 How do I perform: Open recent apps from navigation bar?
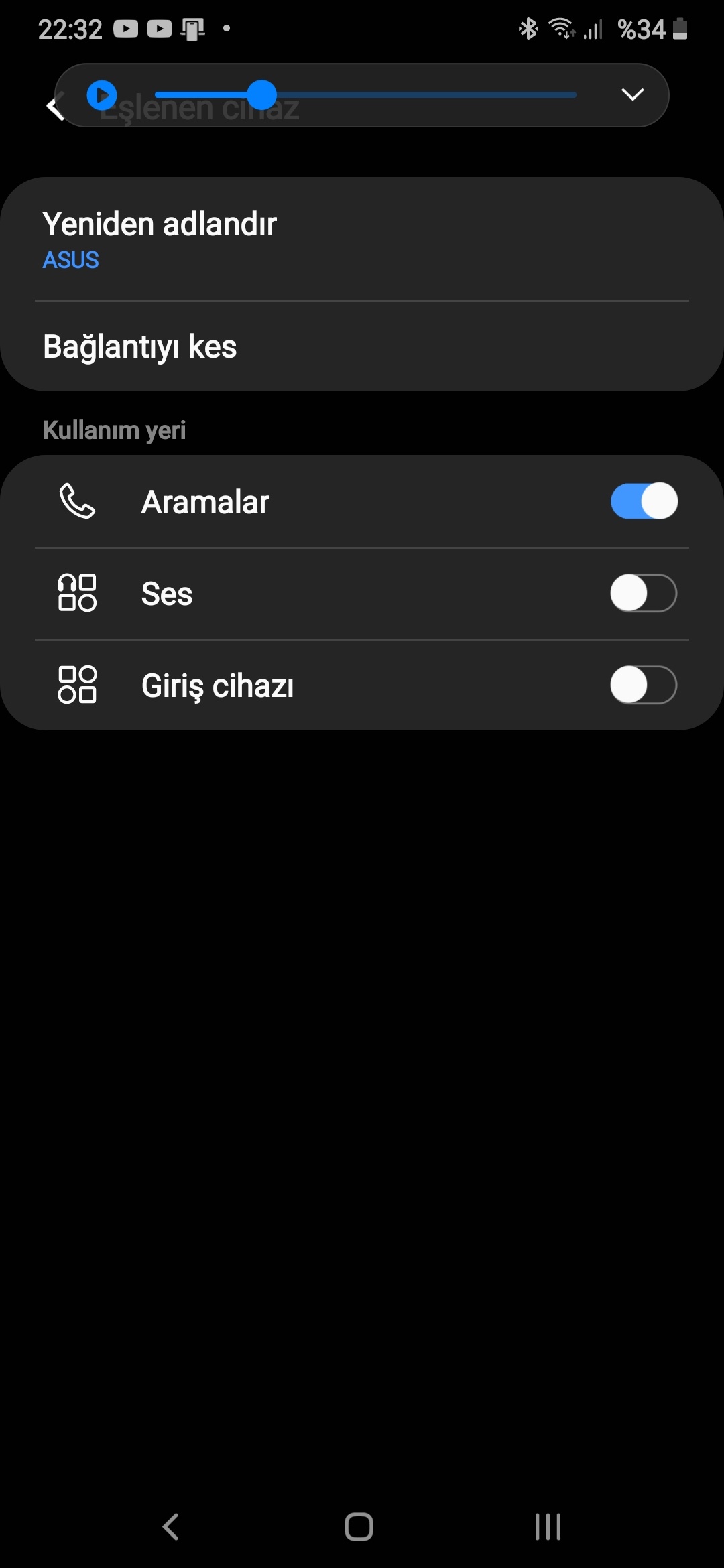click(x=548, y=1527)
